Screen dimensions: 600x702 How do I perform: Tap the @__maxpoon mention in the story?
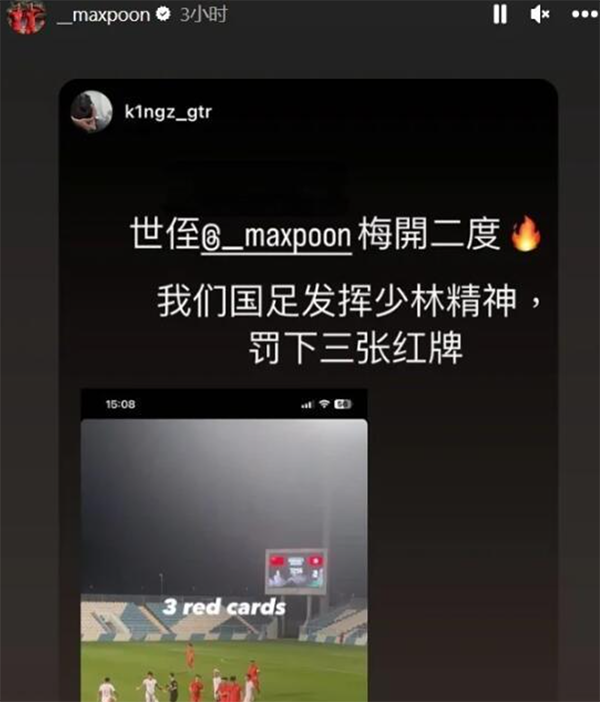(276, 235)
